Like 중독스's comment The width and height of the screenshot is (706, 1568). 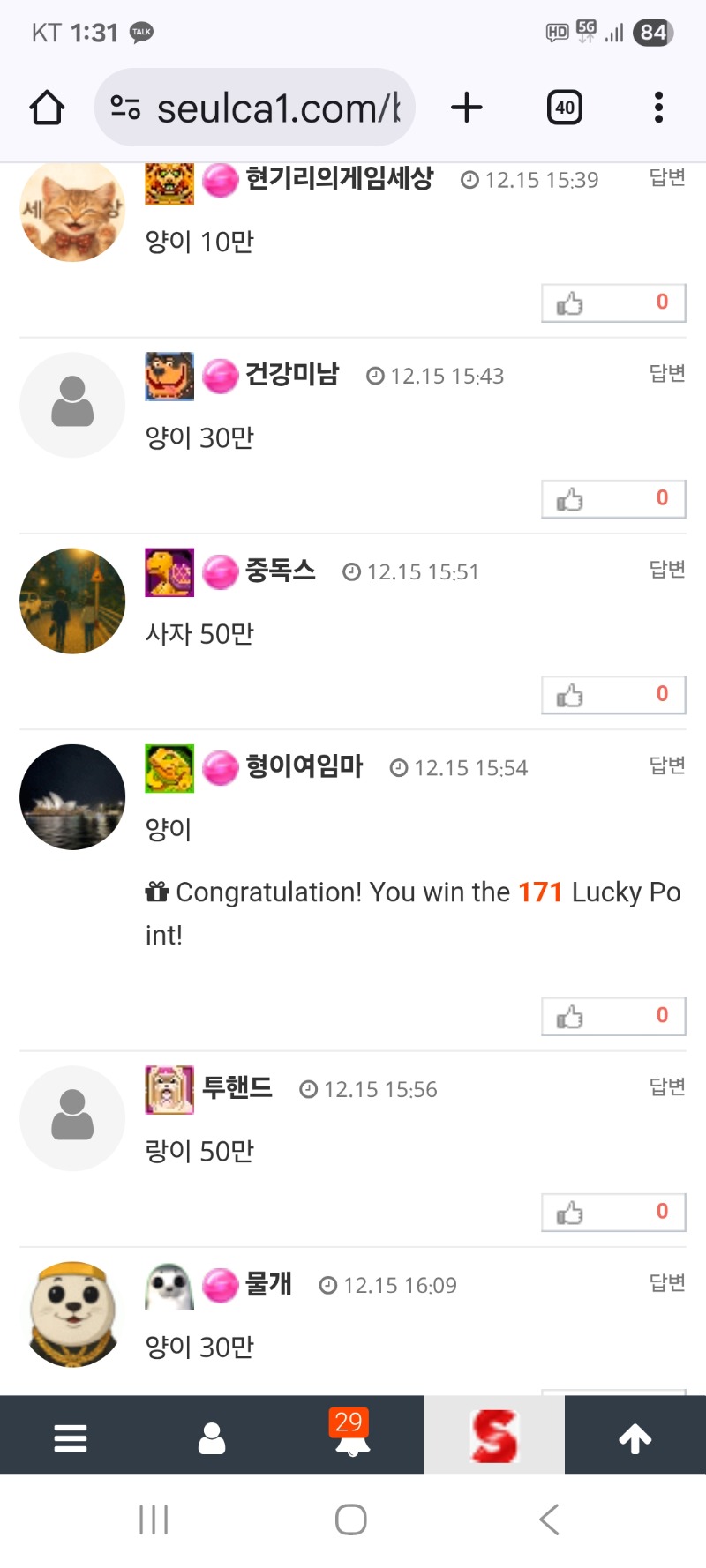click(613, 695)
